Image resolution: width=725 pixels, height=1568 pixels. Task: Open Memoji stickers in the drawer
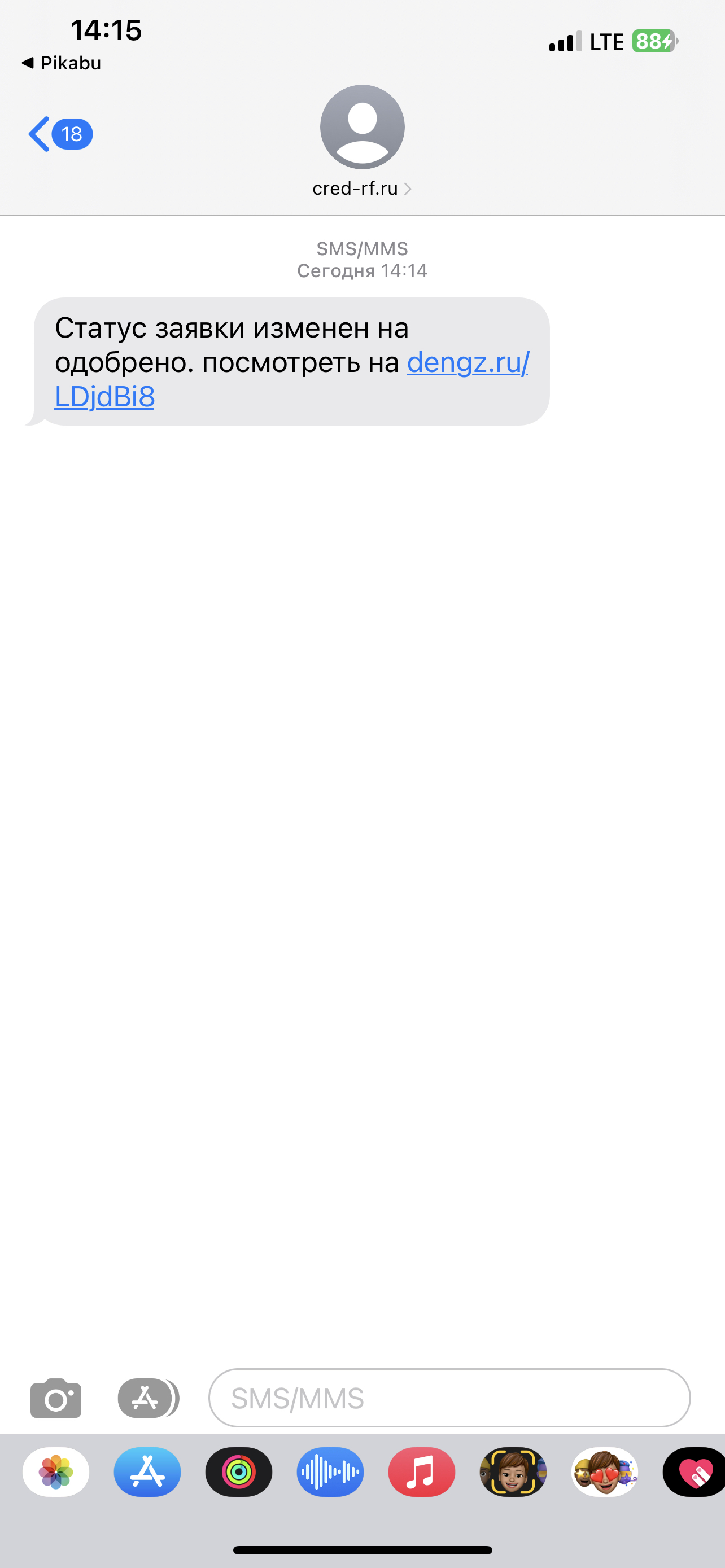[605, 1473]
